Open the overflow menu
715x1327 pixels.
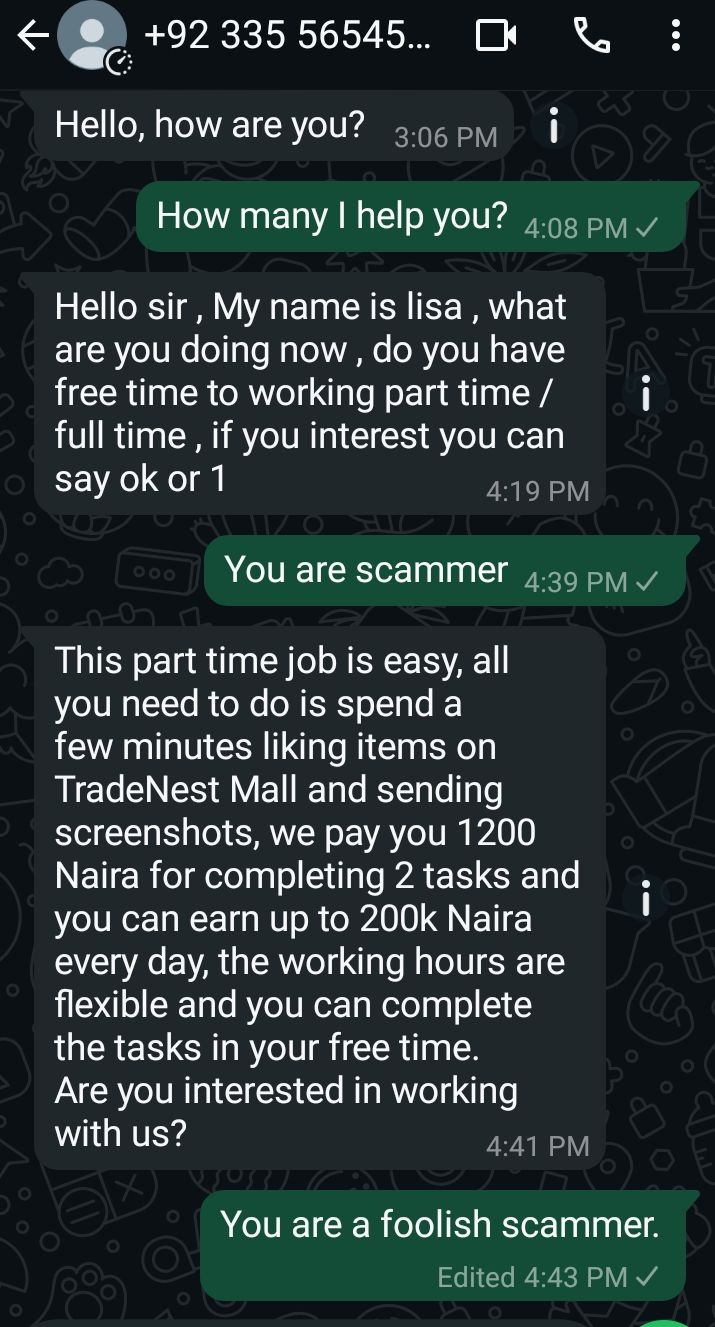click(x=677, y=37)
